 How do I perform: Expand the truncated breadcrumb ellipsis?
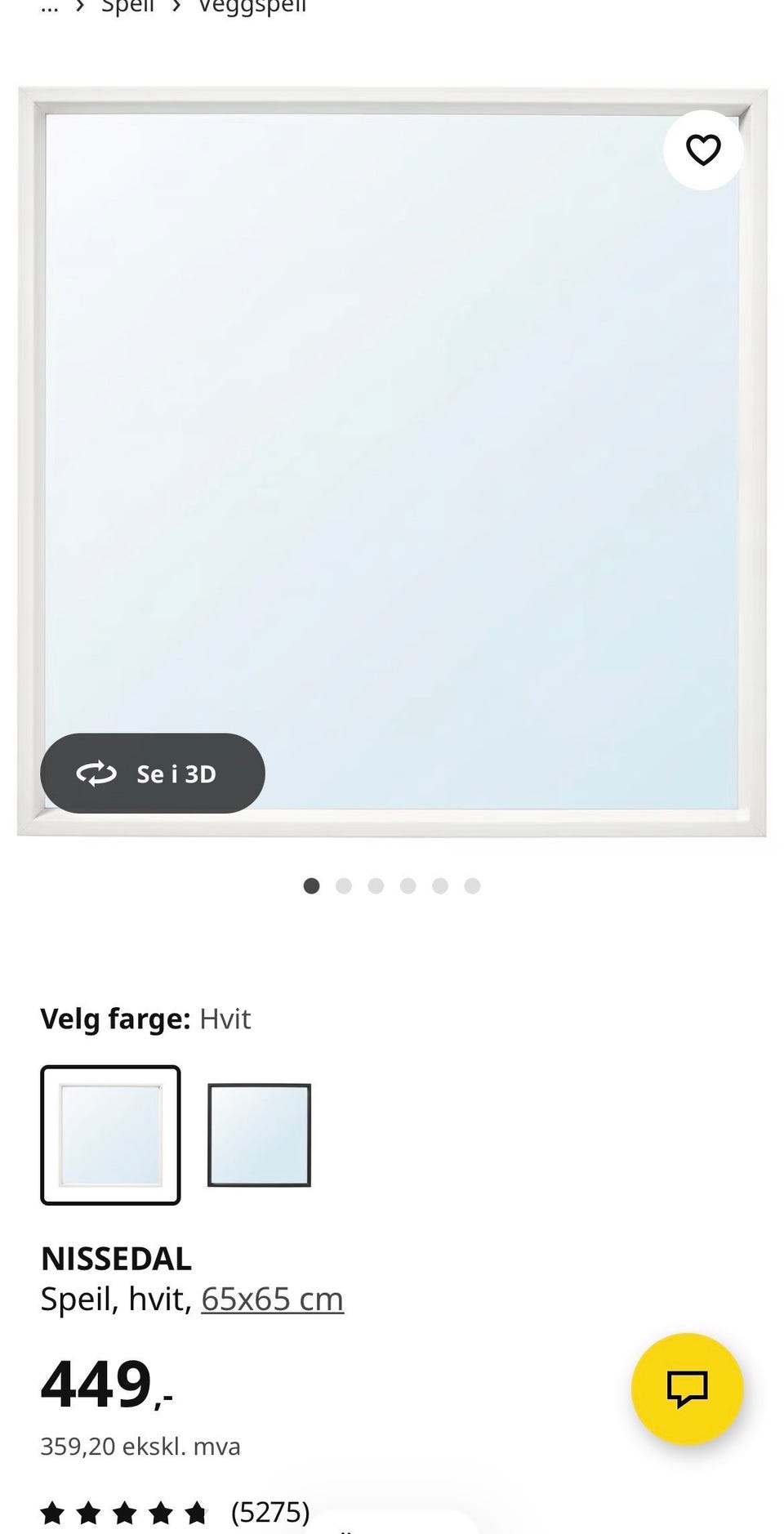(49, 7)
